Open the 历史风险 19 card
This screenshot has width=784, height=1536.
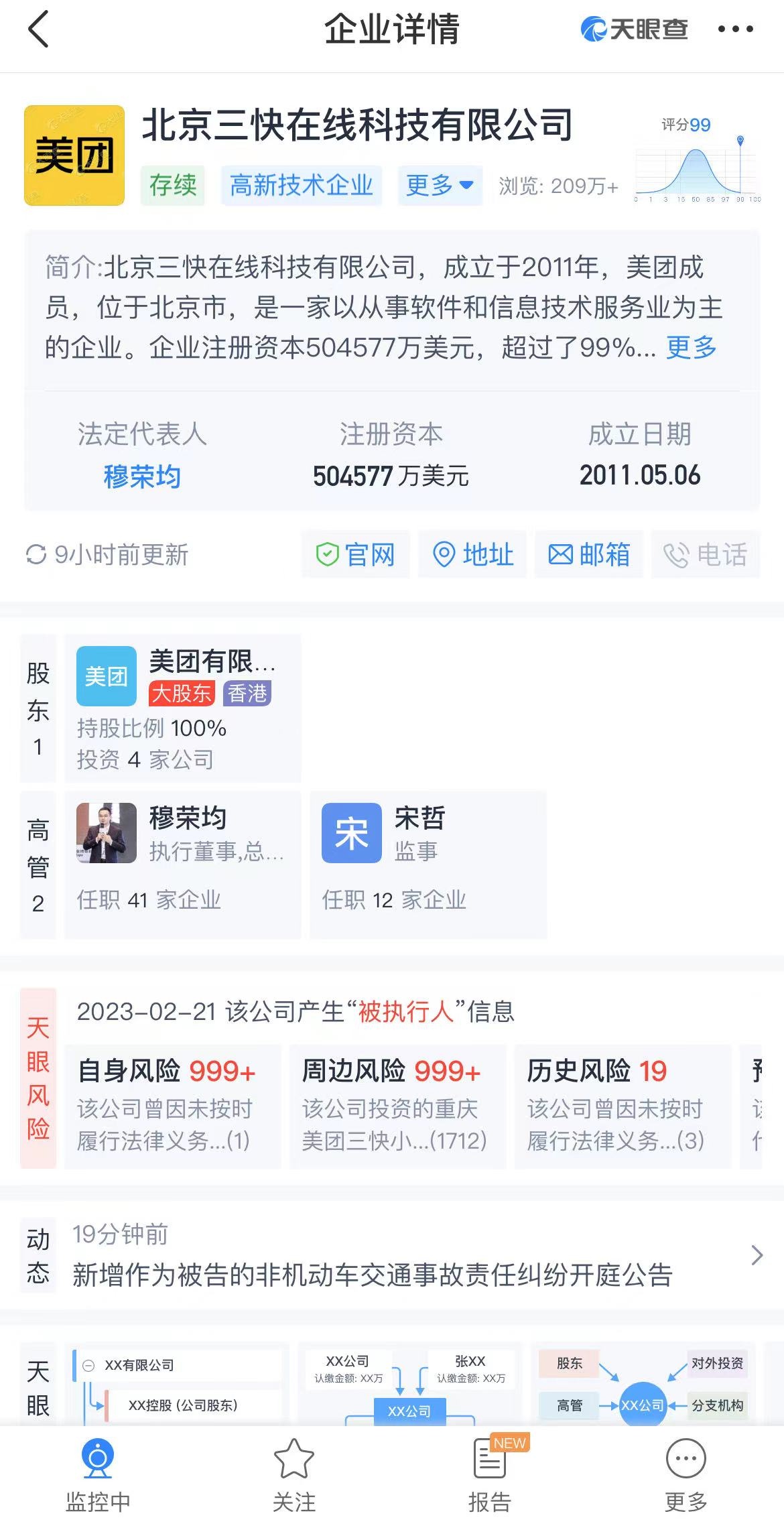pos(622,1106)
